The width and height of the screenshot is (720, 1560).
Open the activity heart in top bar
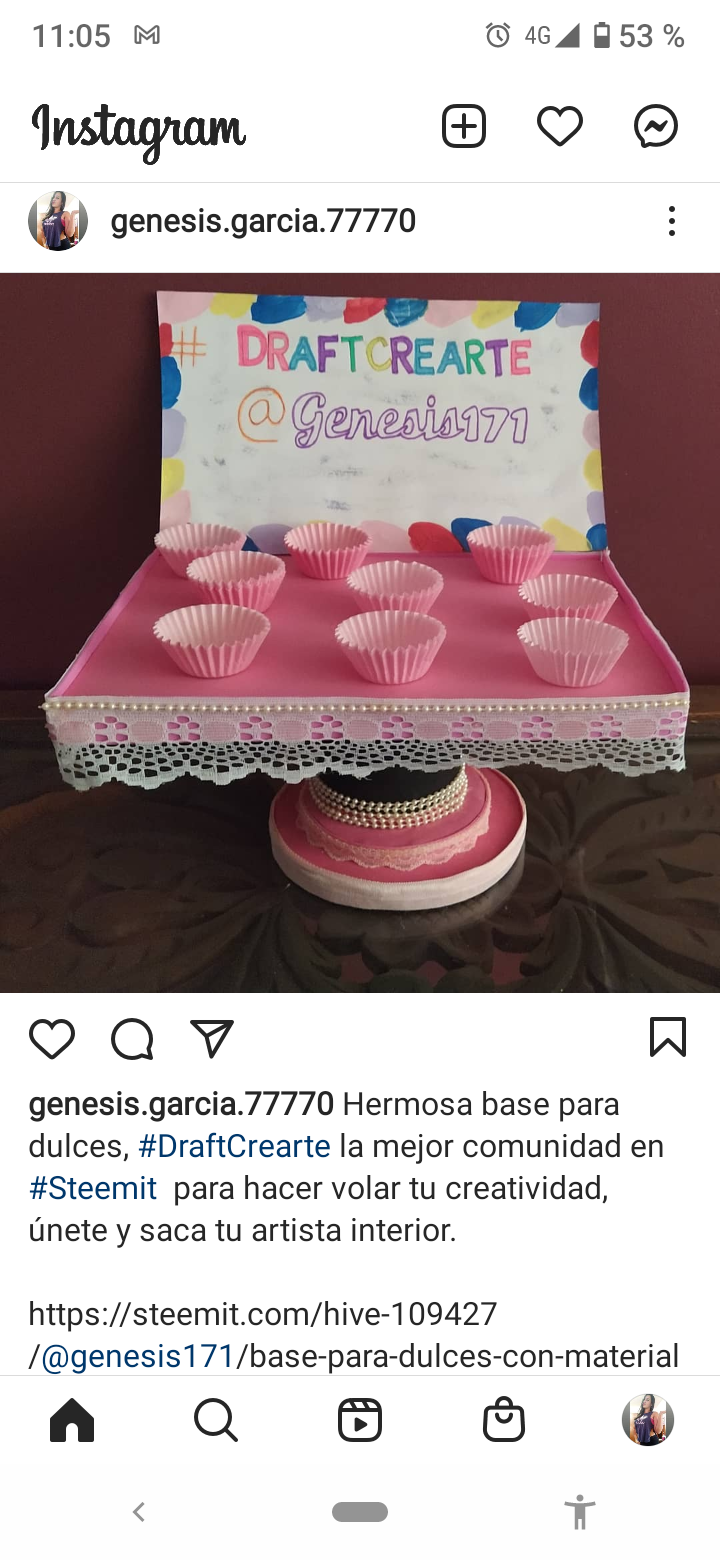pos(560,127)
